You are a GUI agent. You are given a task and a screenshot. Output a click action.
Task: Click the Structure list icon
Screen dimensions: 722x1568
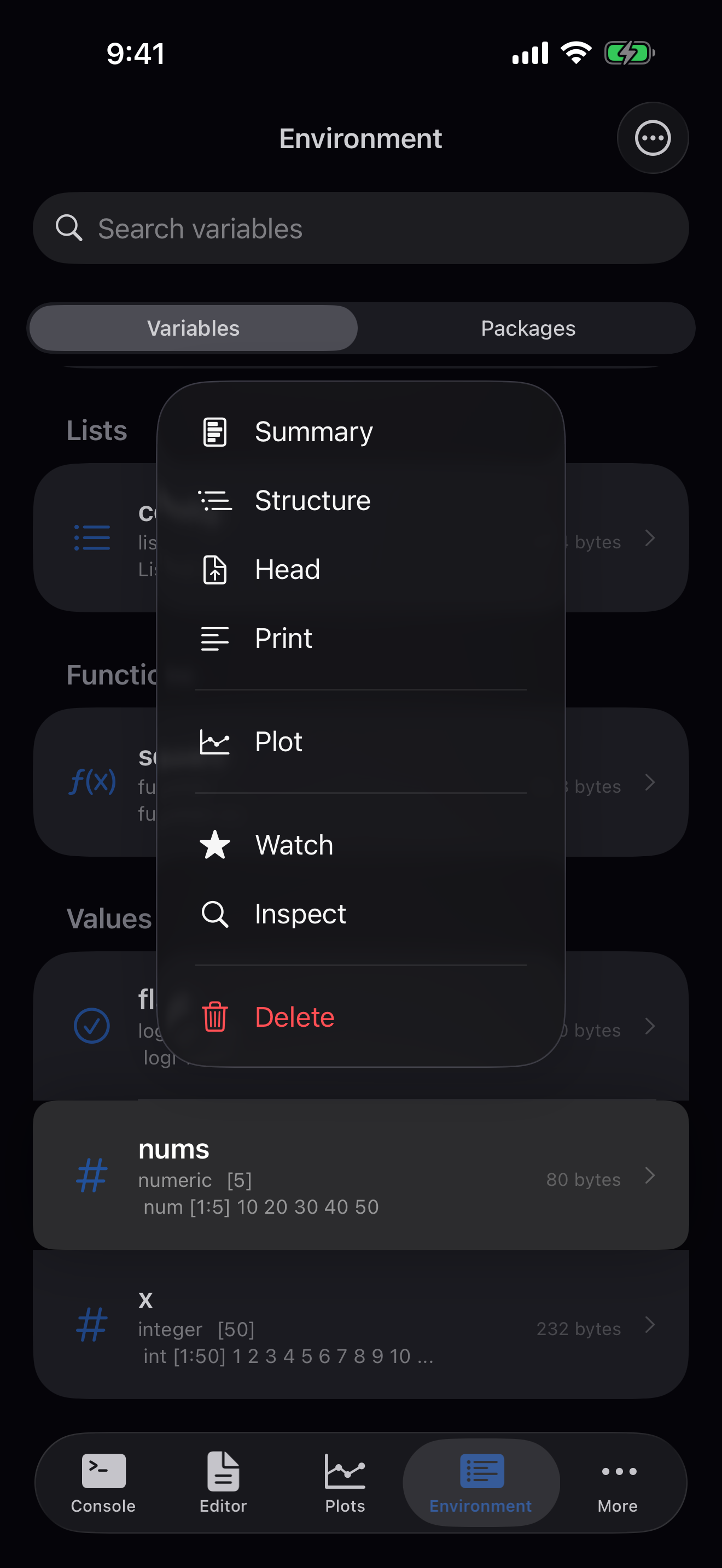(x=214, y=500)
